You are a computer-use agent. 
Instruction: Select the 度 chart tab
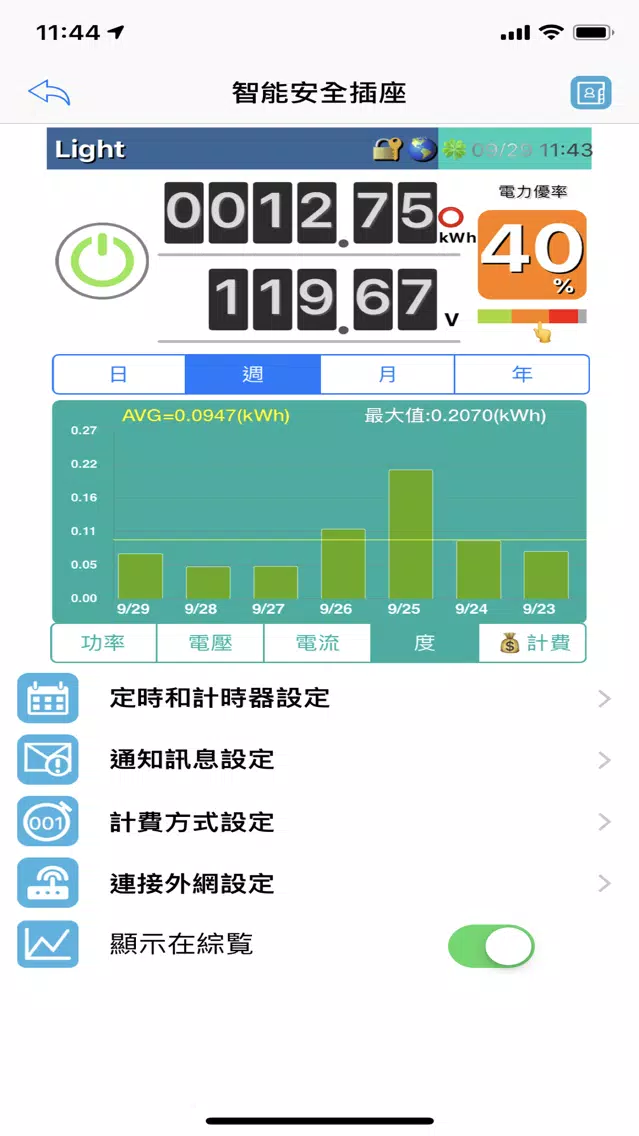(x=424, y=643)
